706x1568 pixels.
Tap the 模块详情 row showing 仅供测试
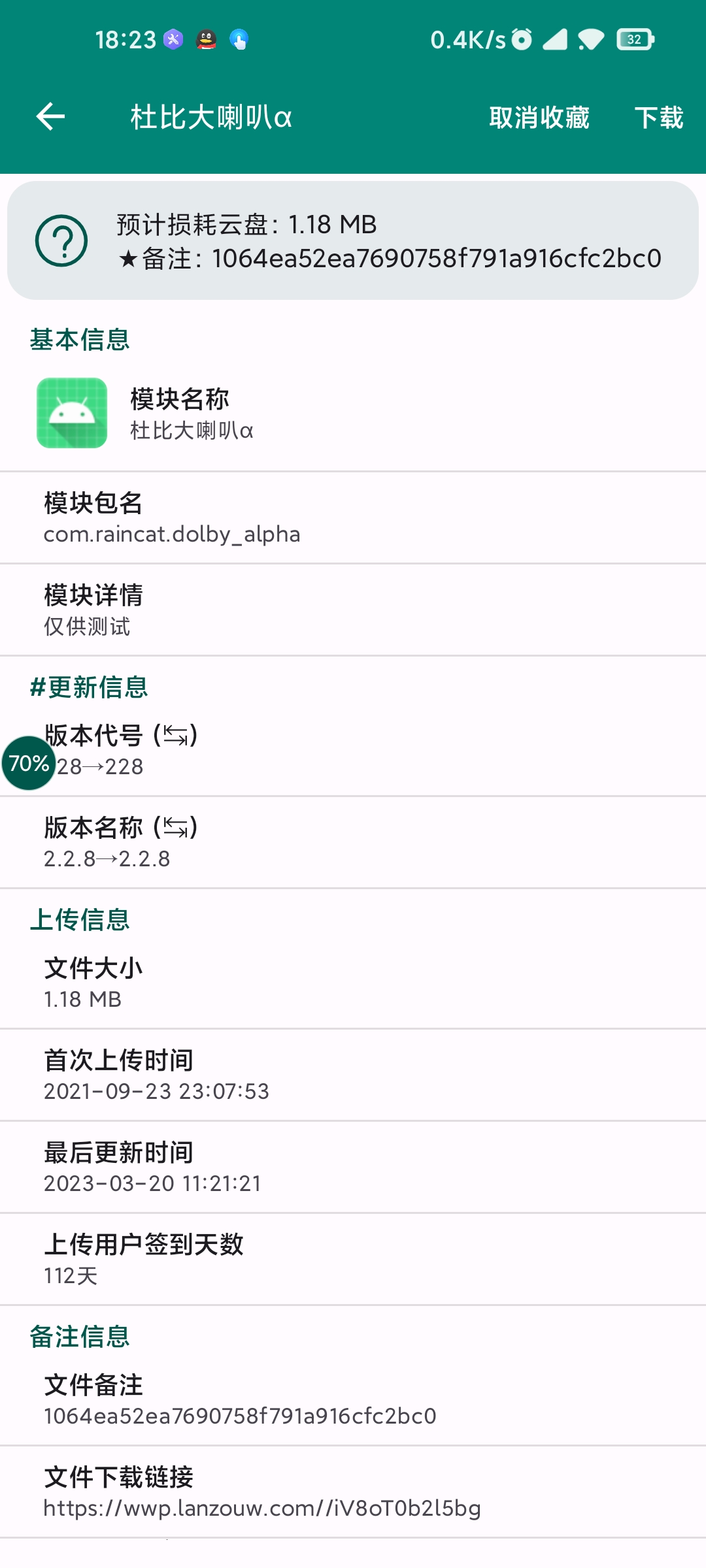coord(353,609)
